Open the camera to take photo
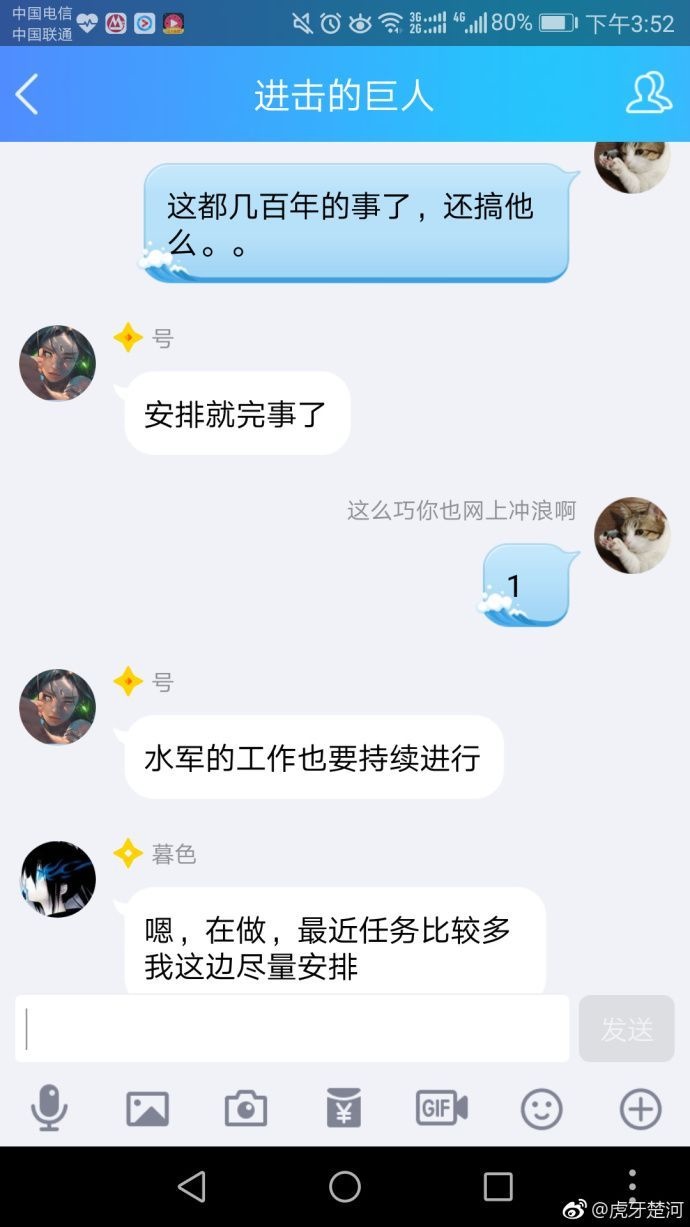Screen dimensions: 690x1227 [246, 1108]
